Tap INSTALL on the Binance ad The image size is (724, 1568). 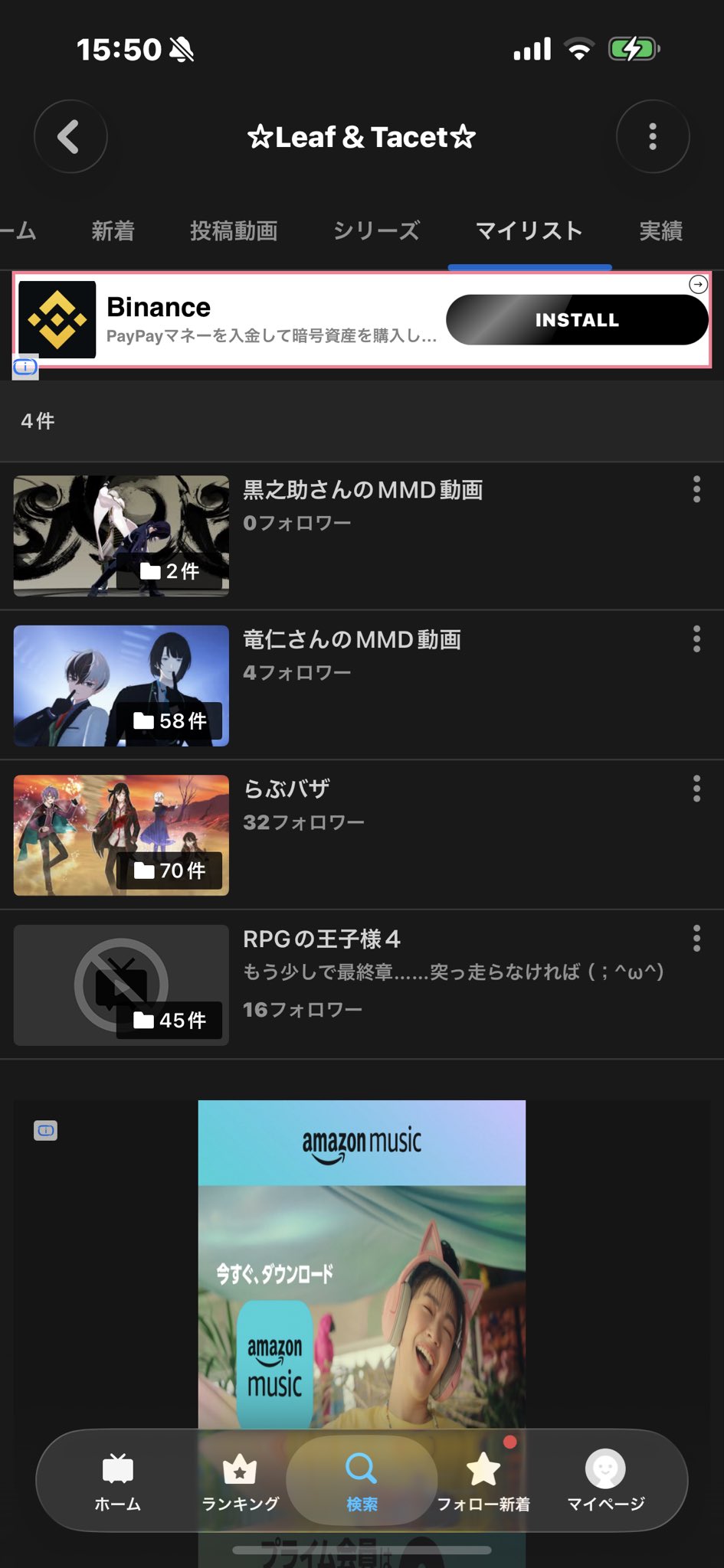[x=576, y=320]
